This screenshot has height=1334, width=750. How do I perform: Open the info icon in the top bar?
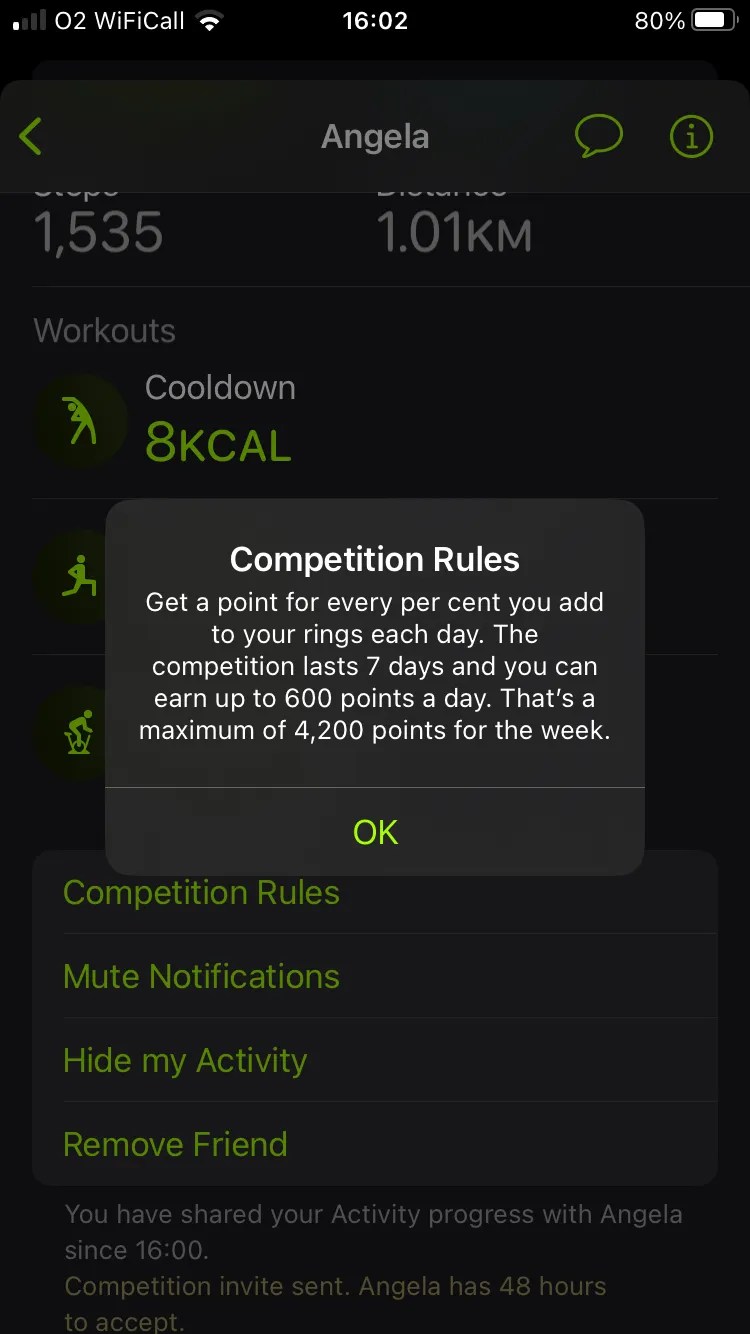pos(691,137)
